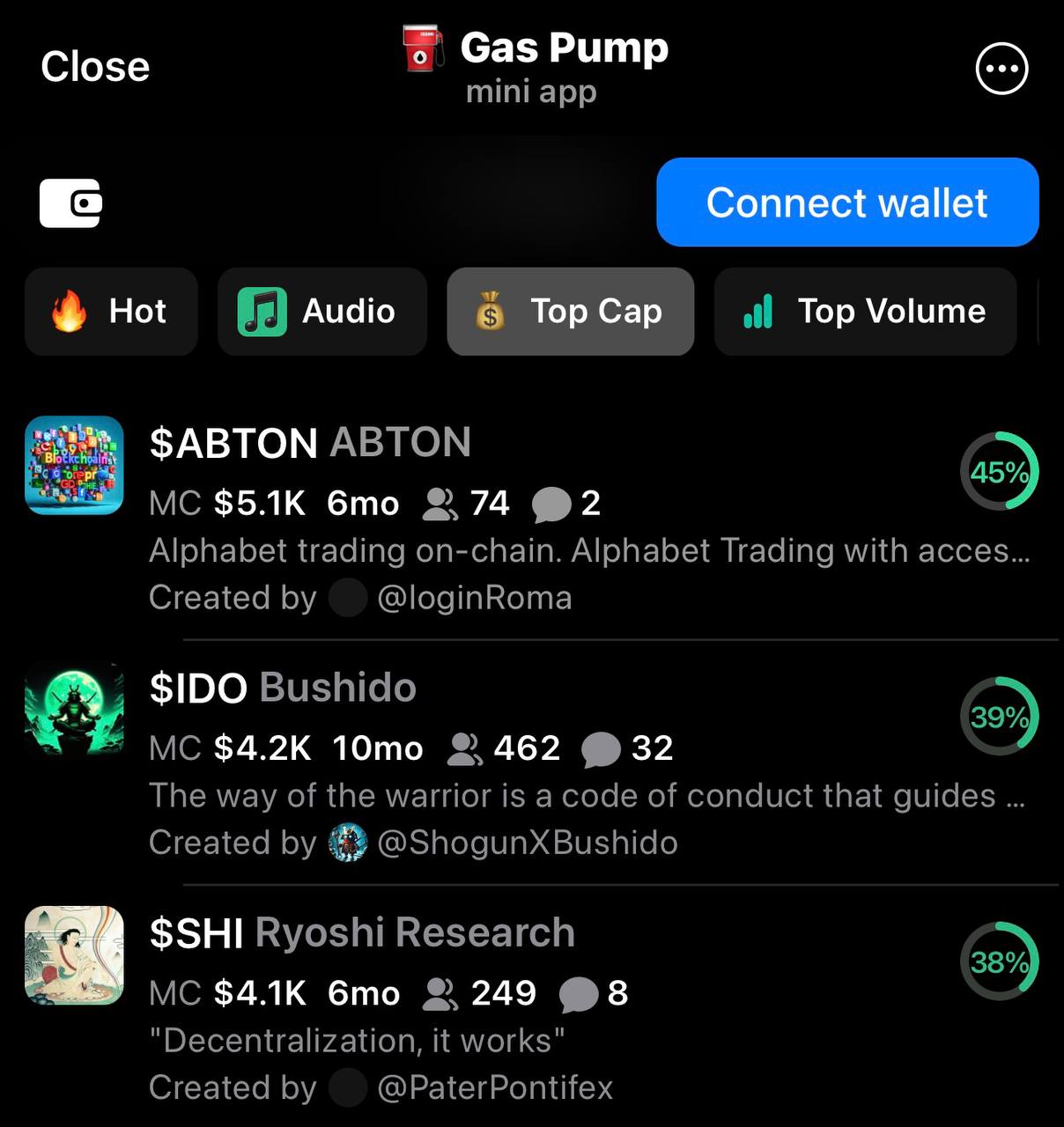
Task: Switch to the Audio tab
Action: click(x=322, y=312)
